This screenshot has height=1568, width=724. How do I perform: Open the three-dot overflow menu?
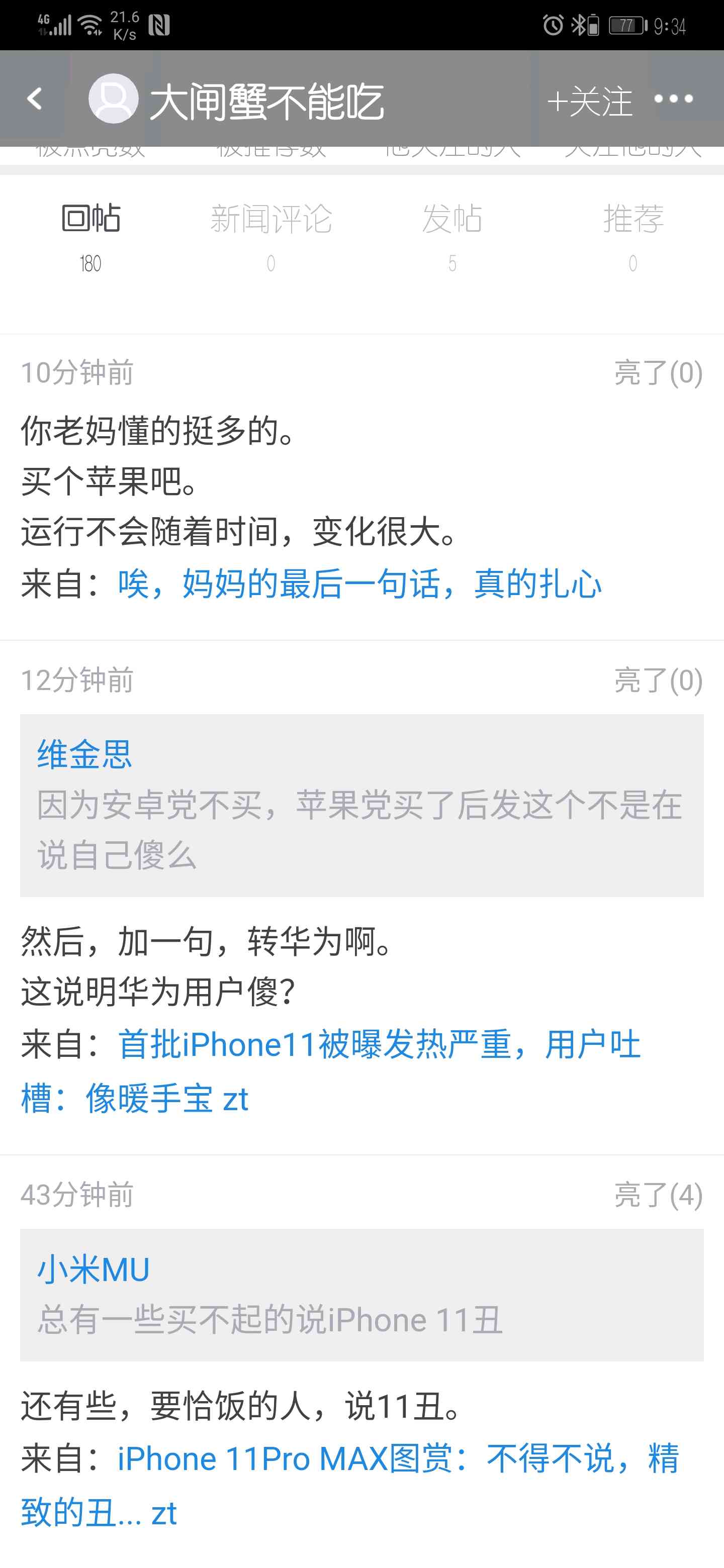[673, 99]
